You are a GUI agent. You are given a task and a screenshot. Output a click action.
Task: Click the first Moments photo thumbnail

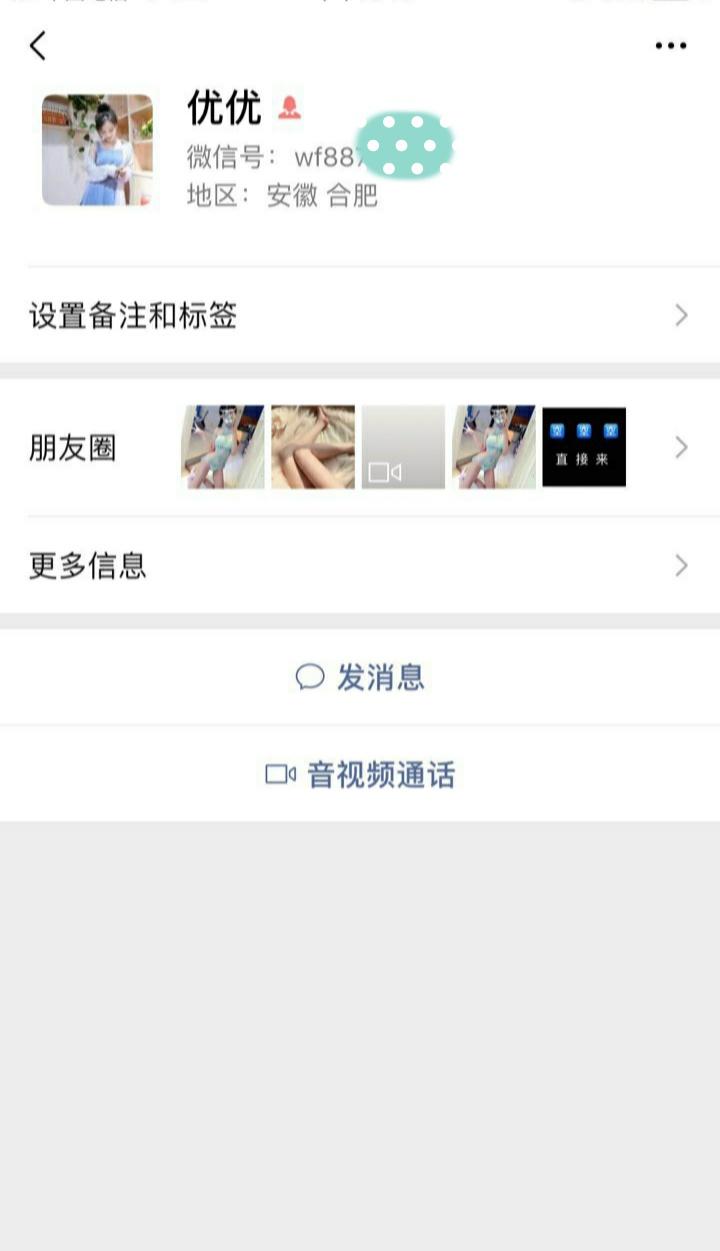pos(221,447)
